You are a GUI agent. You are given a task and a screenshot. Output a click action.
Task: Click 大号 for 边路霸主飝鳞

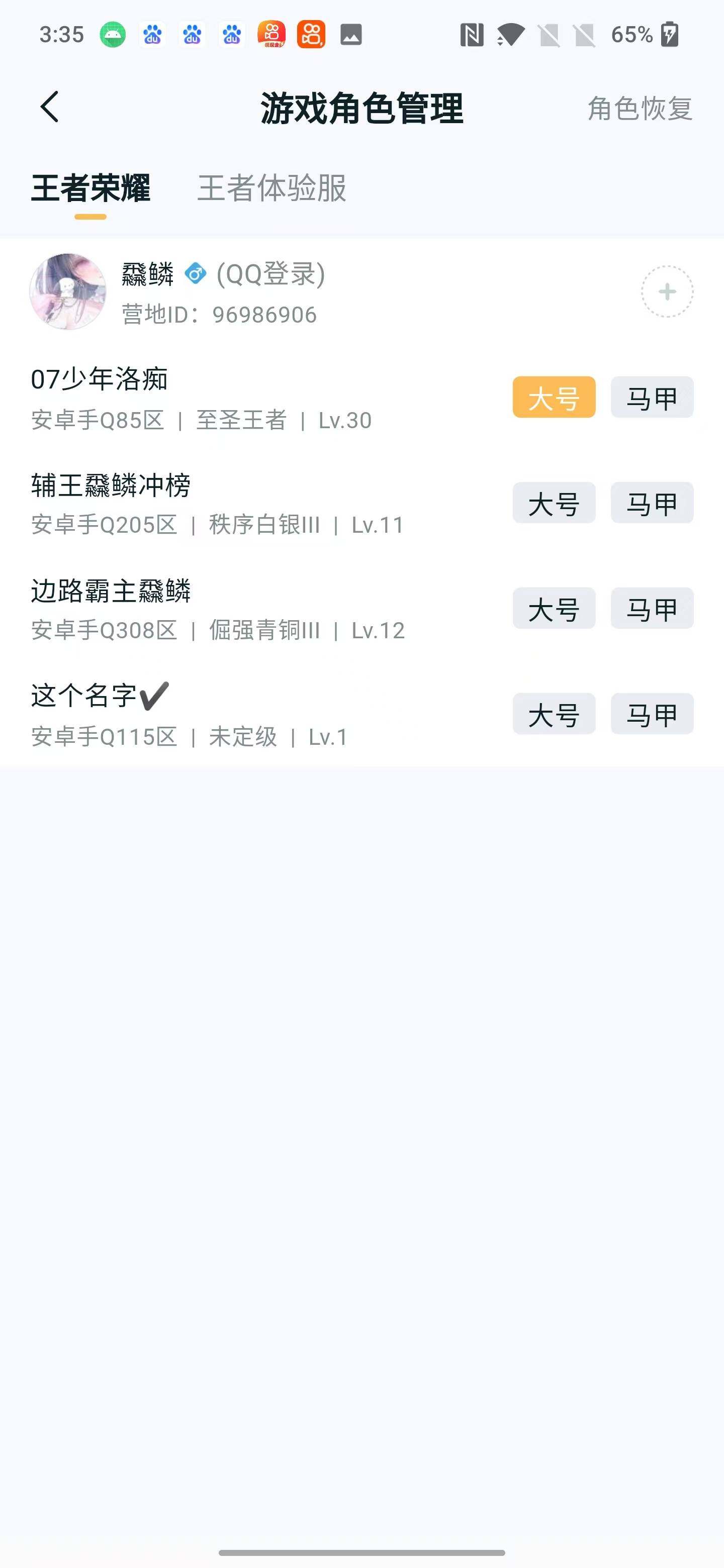[x=554, y=608]
